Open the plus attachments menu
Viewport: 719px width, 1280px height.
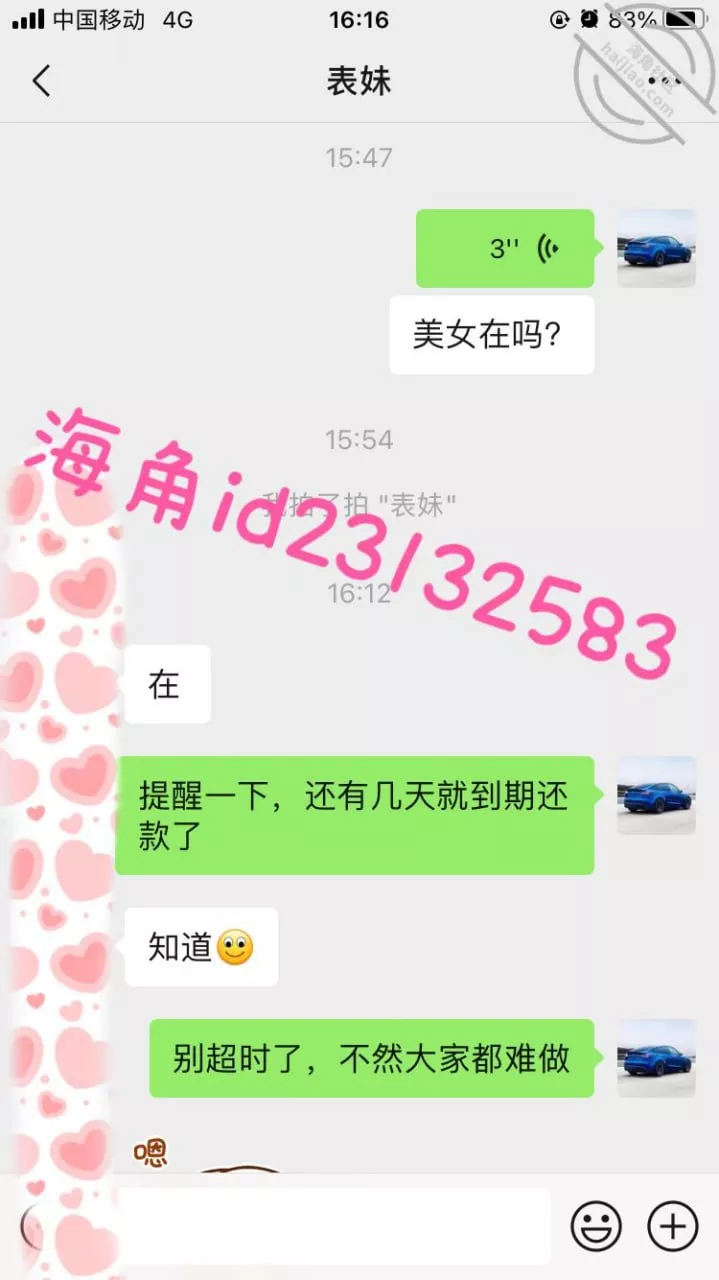(x=672, y=1226)
